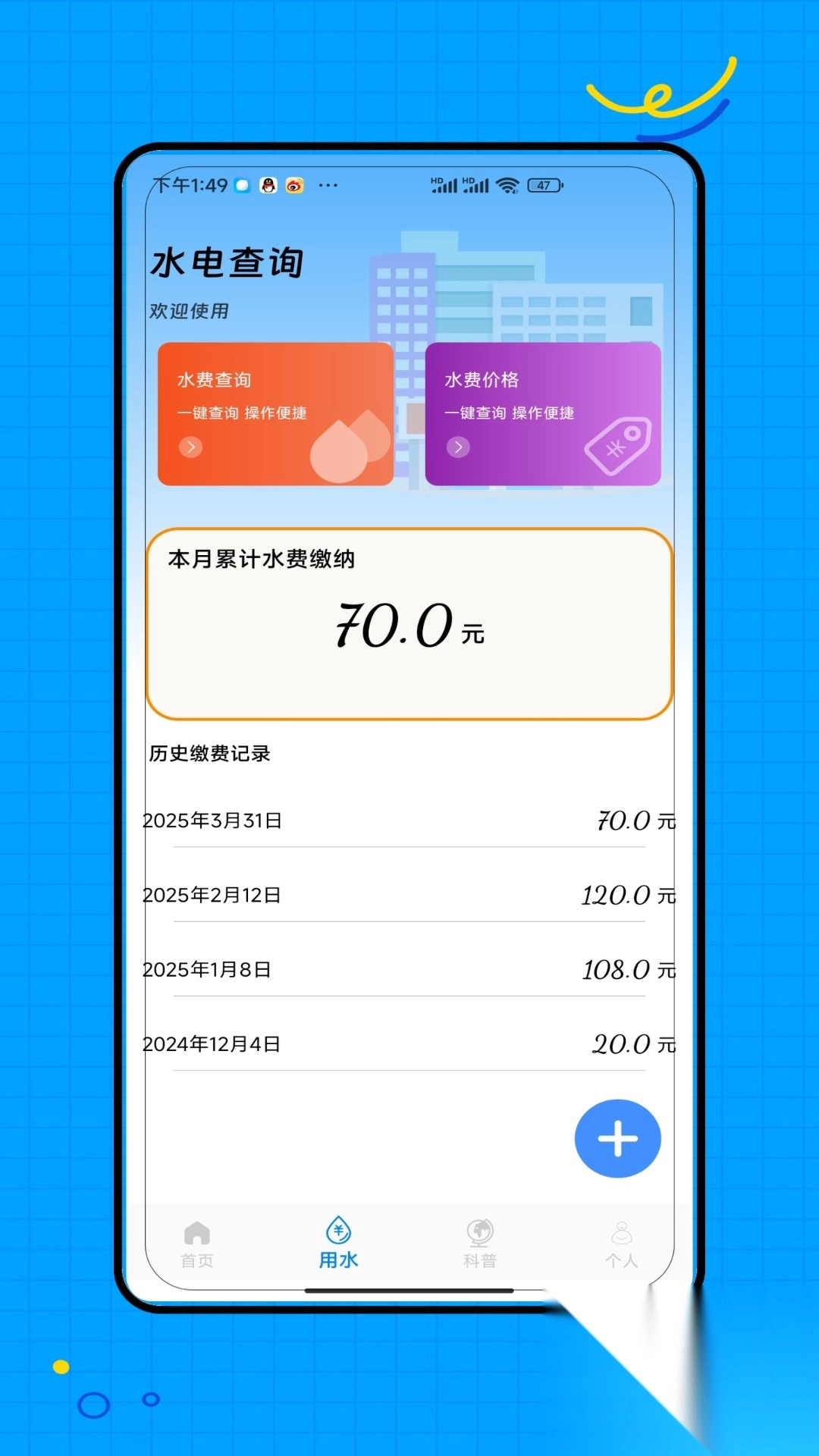Tap the QQ penguin icon in status bar

269,183
